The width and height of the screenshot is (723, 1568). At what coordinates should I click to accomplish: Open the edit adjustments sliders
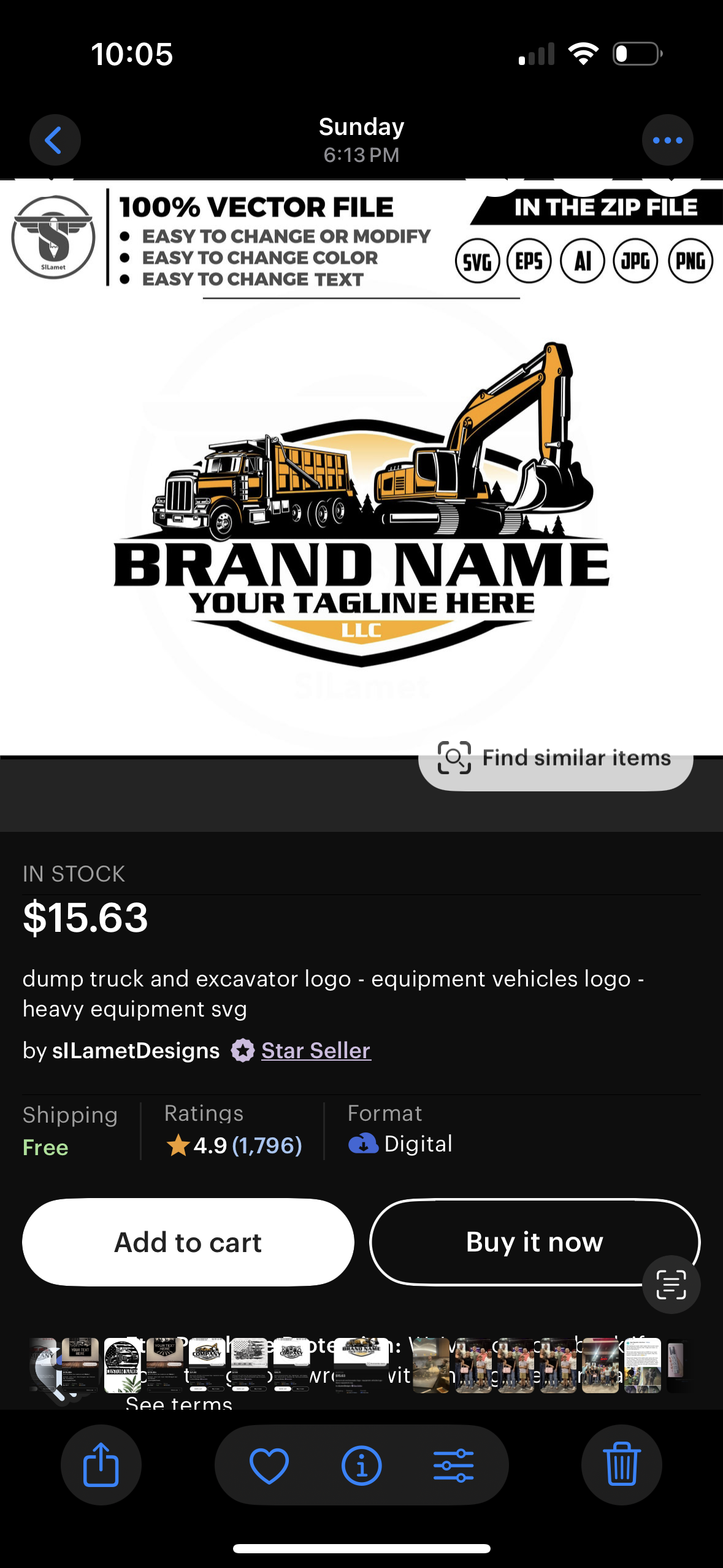click(x=453, y=1465)
